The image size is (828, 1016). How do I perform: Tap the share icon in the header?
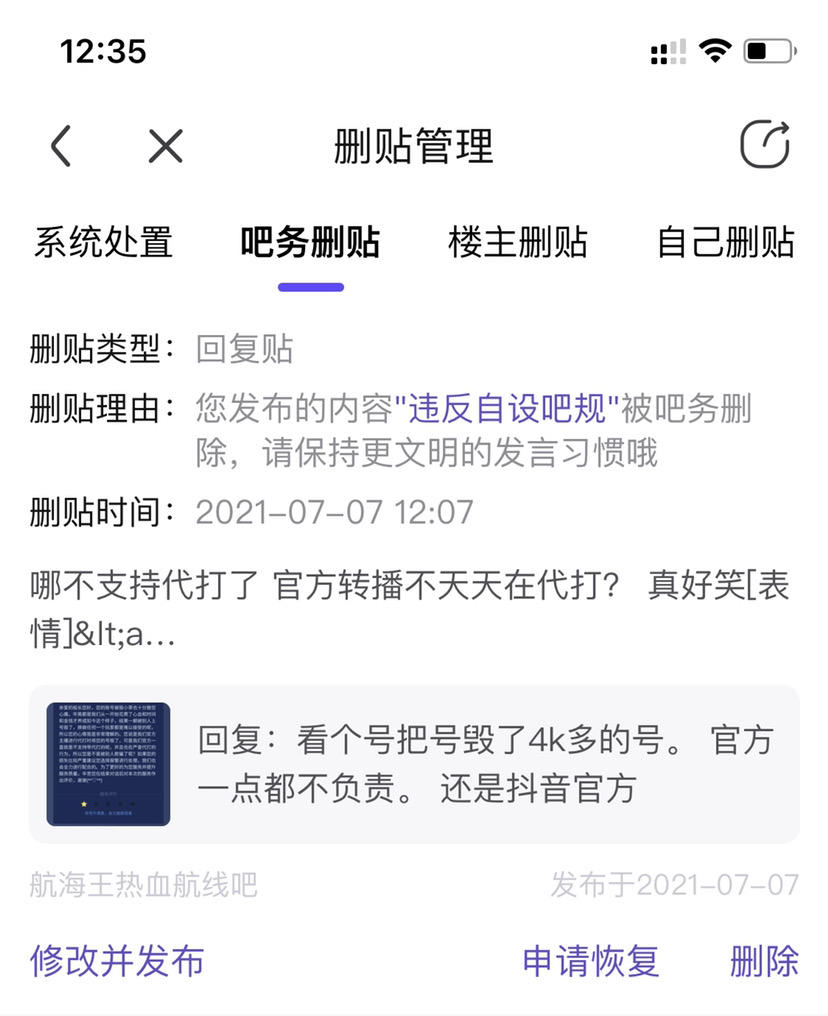pyautogui.click(x=765, y=144)
